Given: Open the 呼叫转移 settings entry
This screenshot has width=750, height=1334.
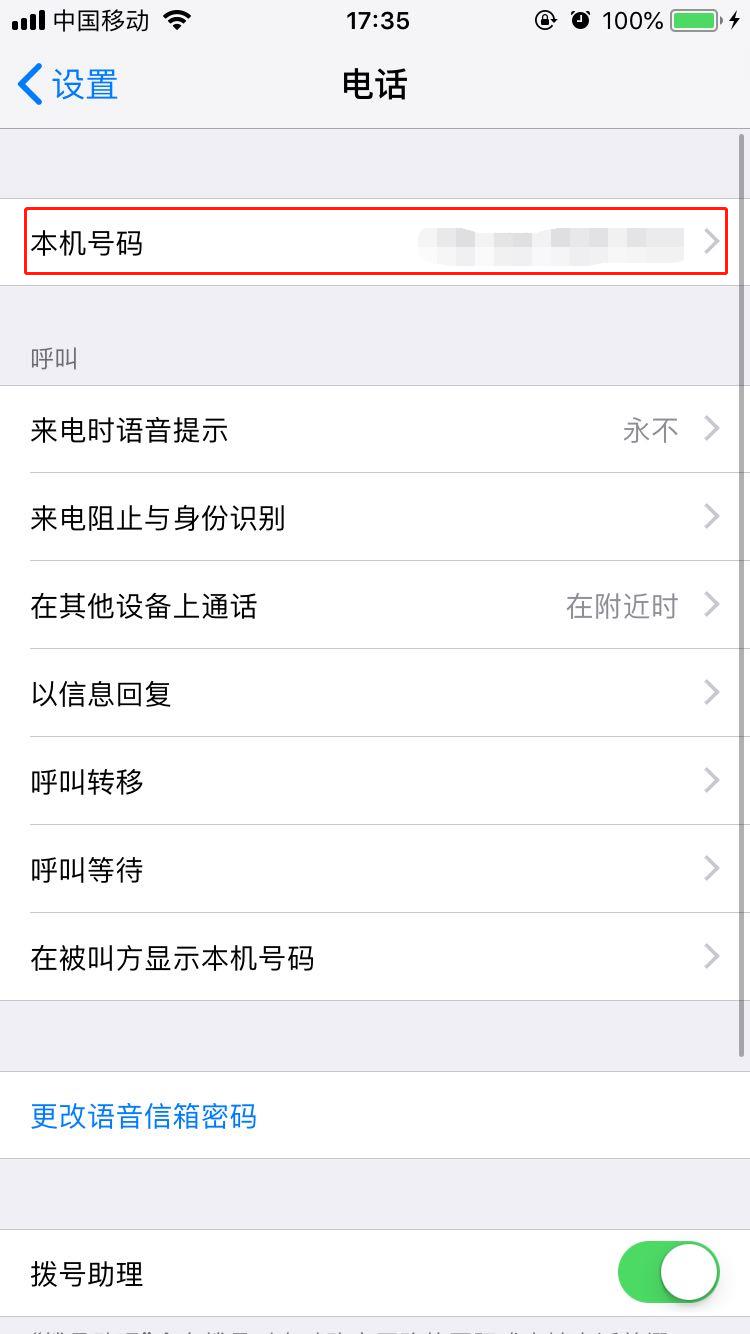Looking at the screenshot, I should [x=375, y=782].
